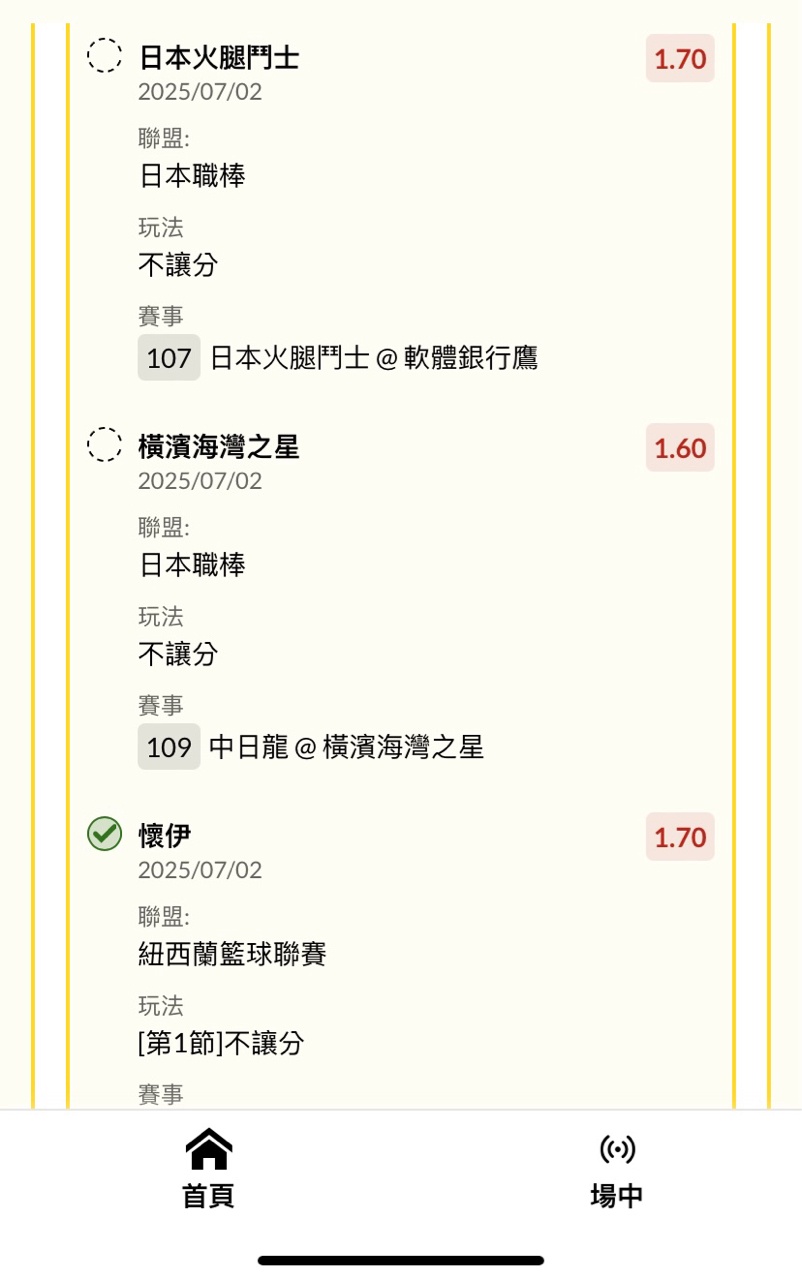The height and width of the screenshot is (1280, 802).
Task: Open the 場中 live tab
Action: pyautogui.click(x=616, y=1168)
